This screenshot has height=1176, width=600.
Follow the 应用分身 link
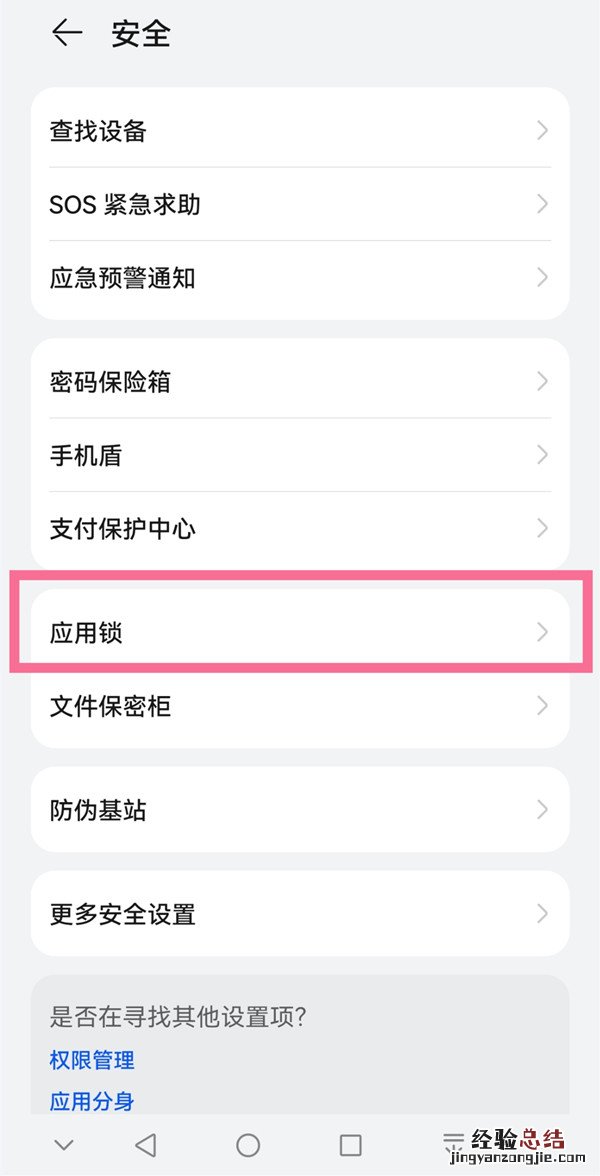pyautogui.click(x=92, y=1102)
